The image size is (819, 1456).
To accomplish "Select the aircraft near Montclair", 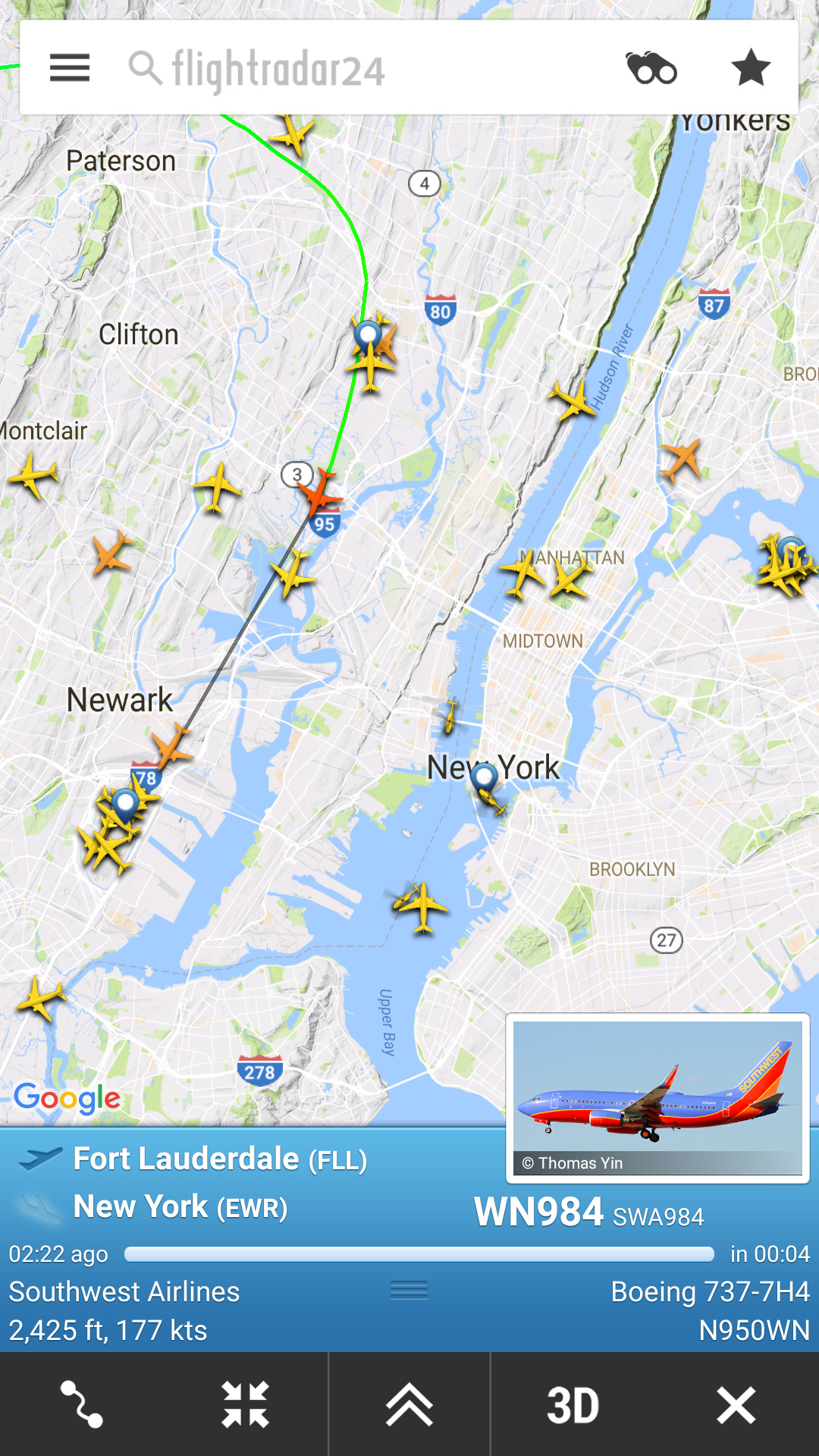I will tap(33, 475).
